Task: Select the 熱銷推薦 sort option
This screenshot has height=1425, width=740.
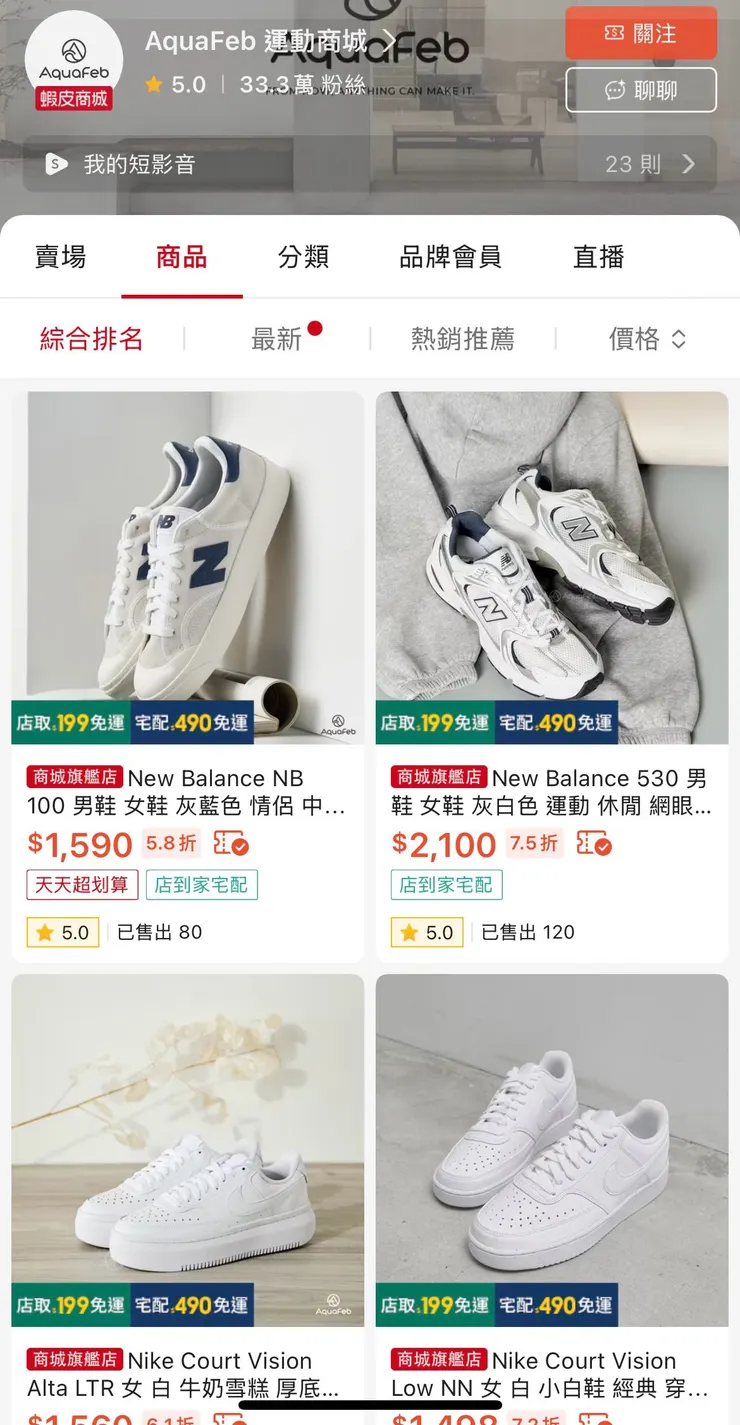Action: 462,338
